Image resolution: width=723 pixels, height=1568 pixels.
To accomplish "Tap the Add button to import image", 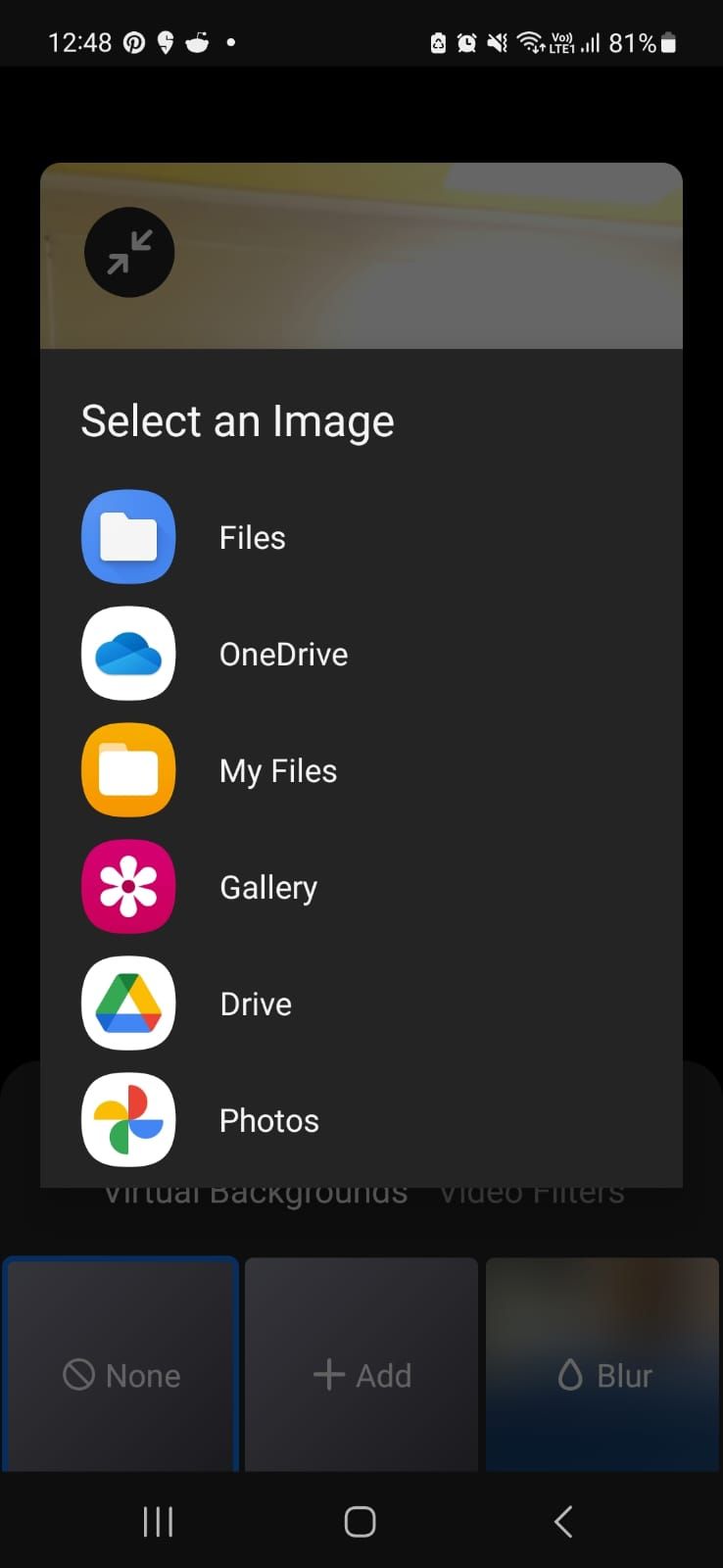I will pyautogui.click(x=361, y=1375).
